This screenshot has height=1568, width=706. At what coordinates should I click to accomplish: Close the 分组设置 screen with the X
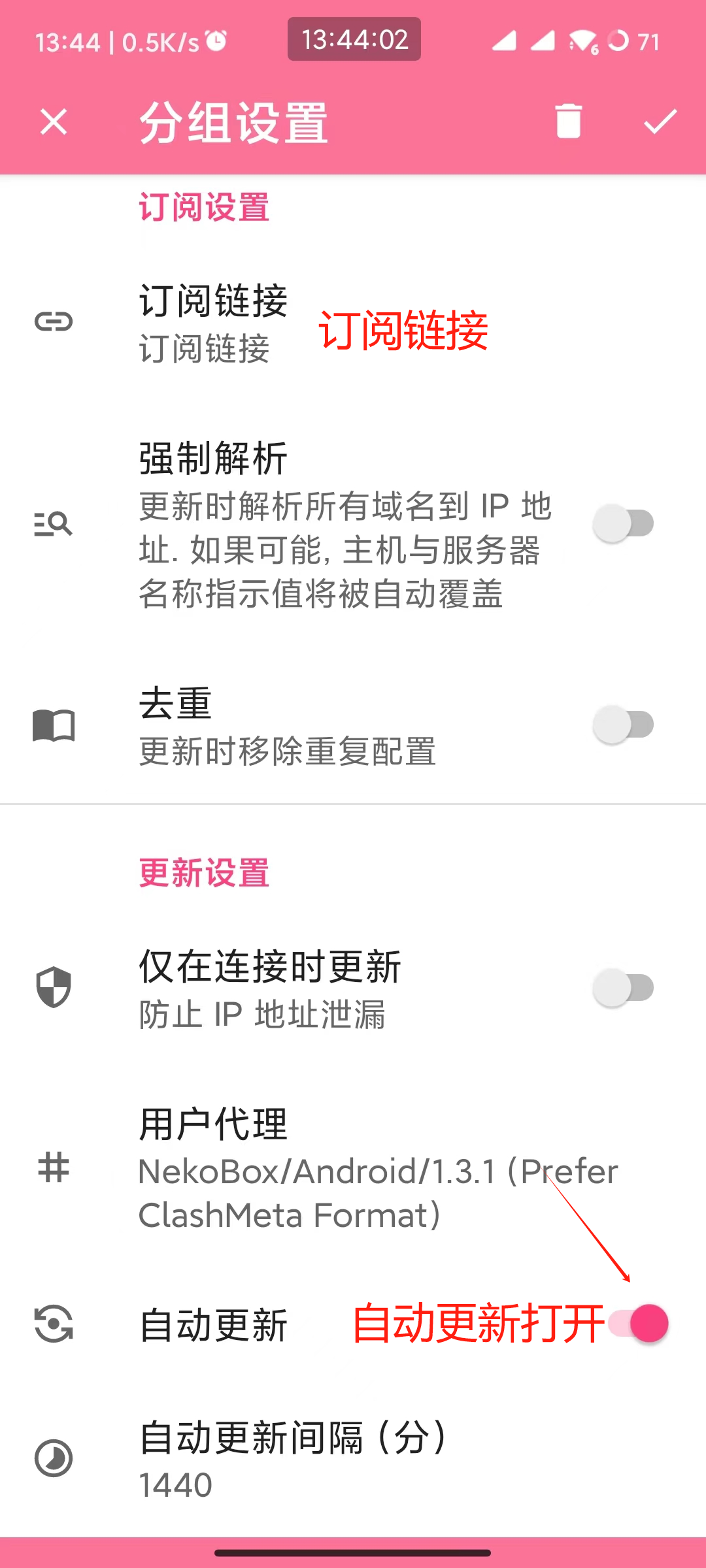54,122
